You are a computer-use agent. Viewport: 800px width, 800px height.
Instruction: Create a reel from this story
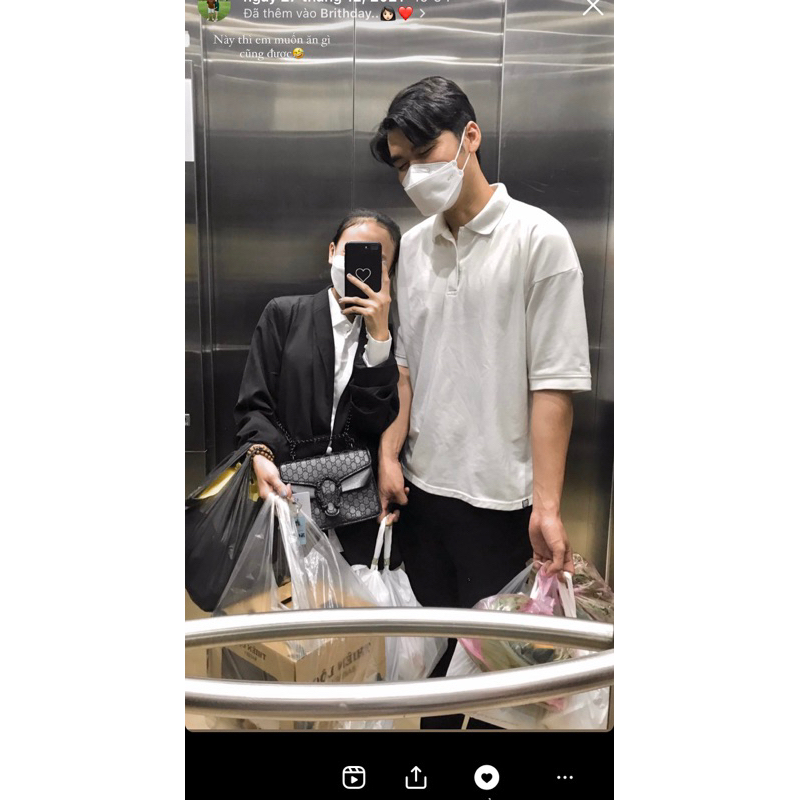pos(354,778)
